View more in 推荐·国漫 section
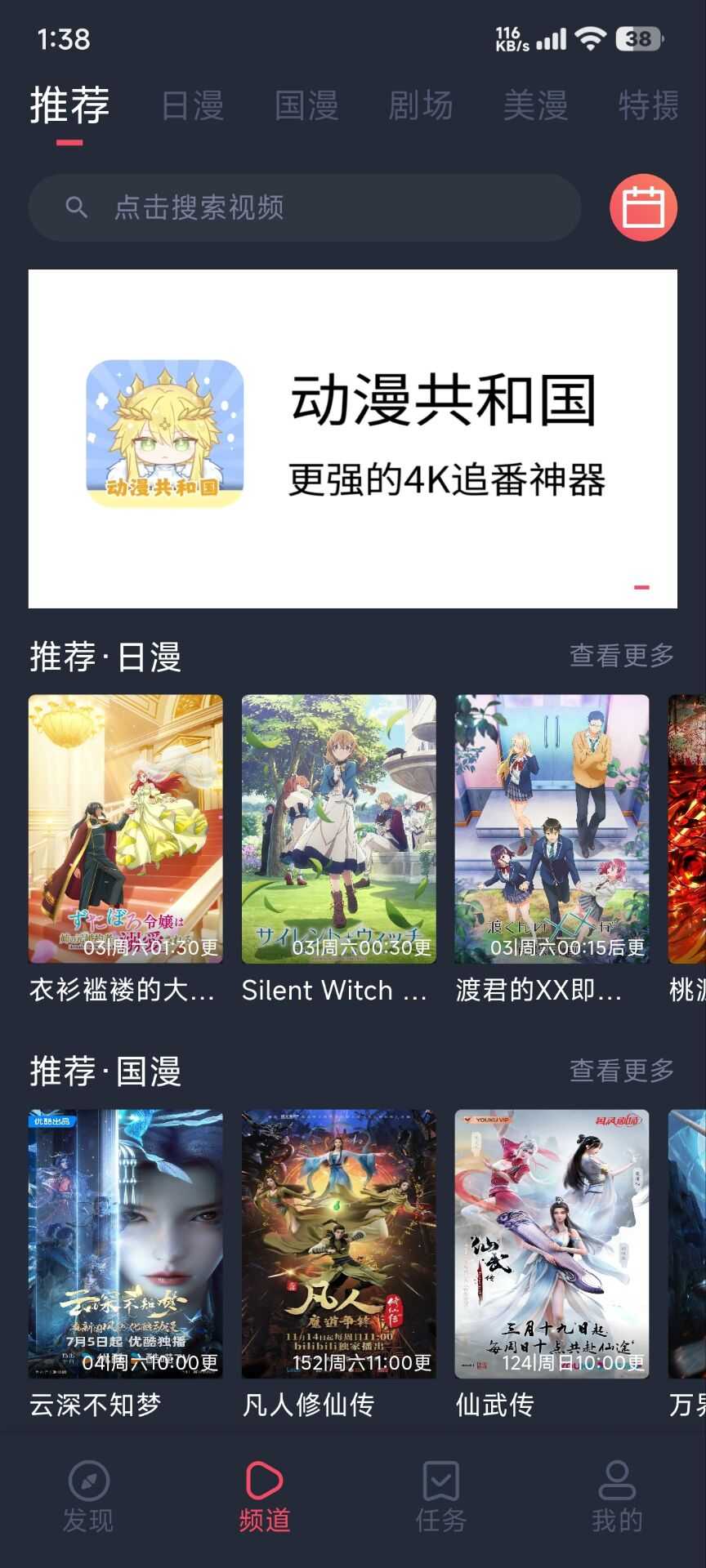This screenshot has height=1568, width=706. pyautogui.click(x=621, y=1070)
